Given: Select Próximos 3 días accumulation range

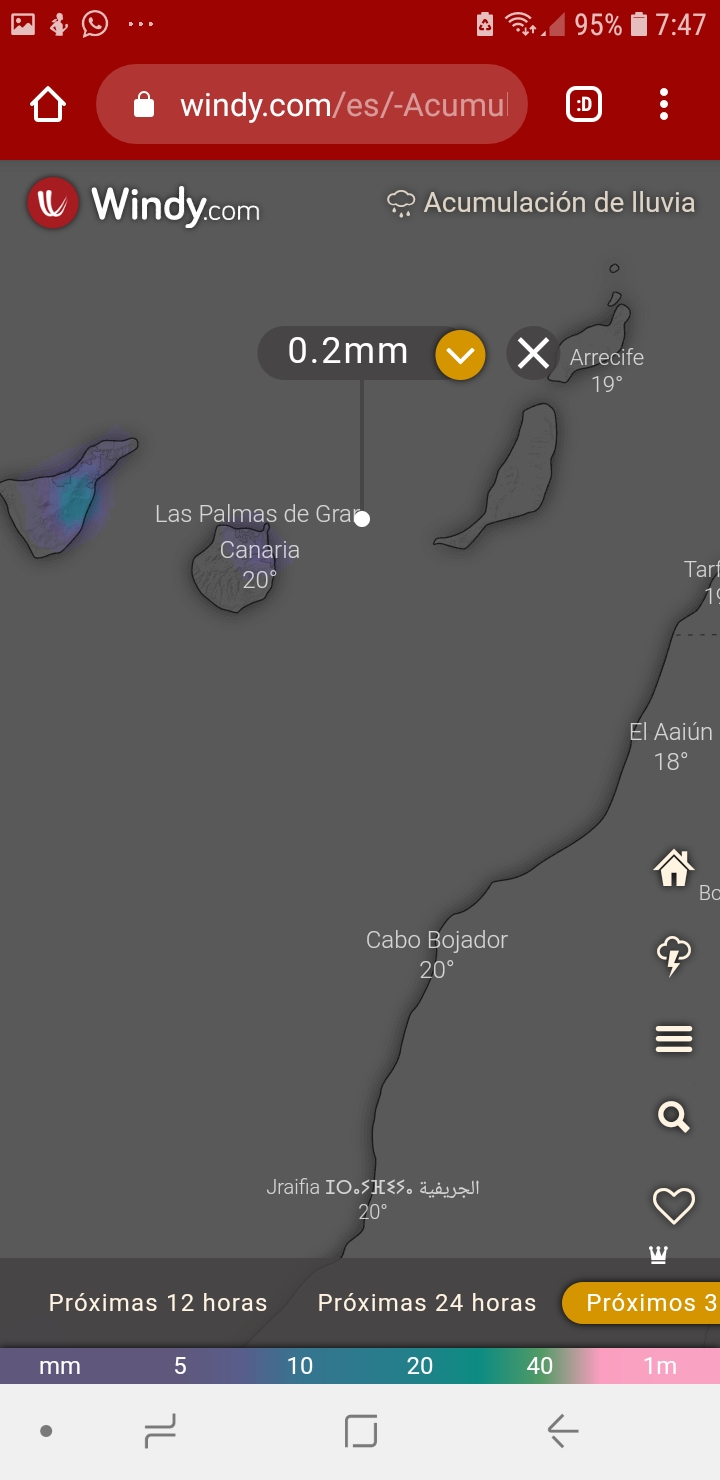Looking at the screenshot, I should tap(645, 1303).
